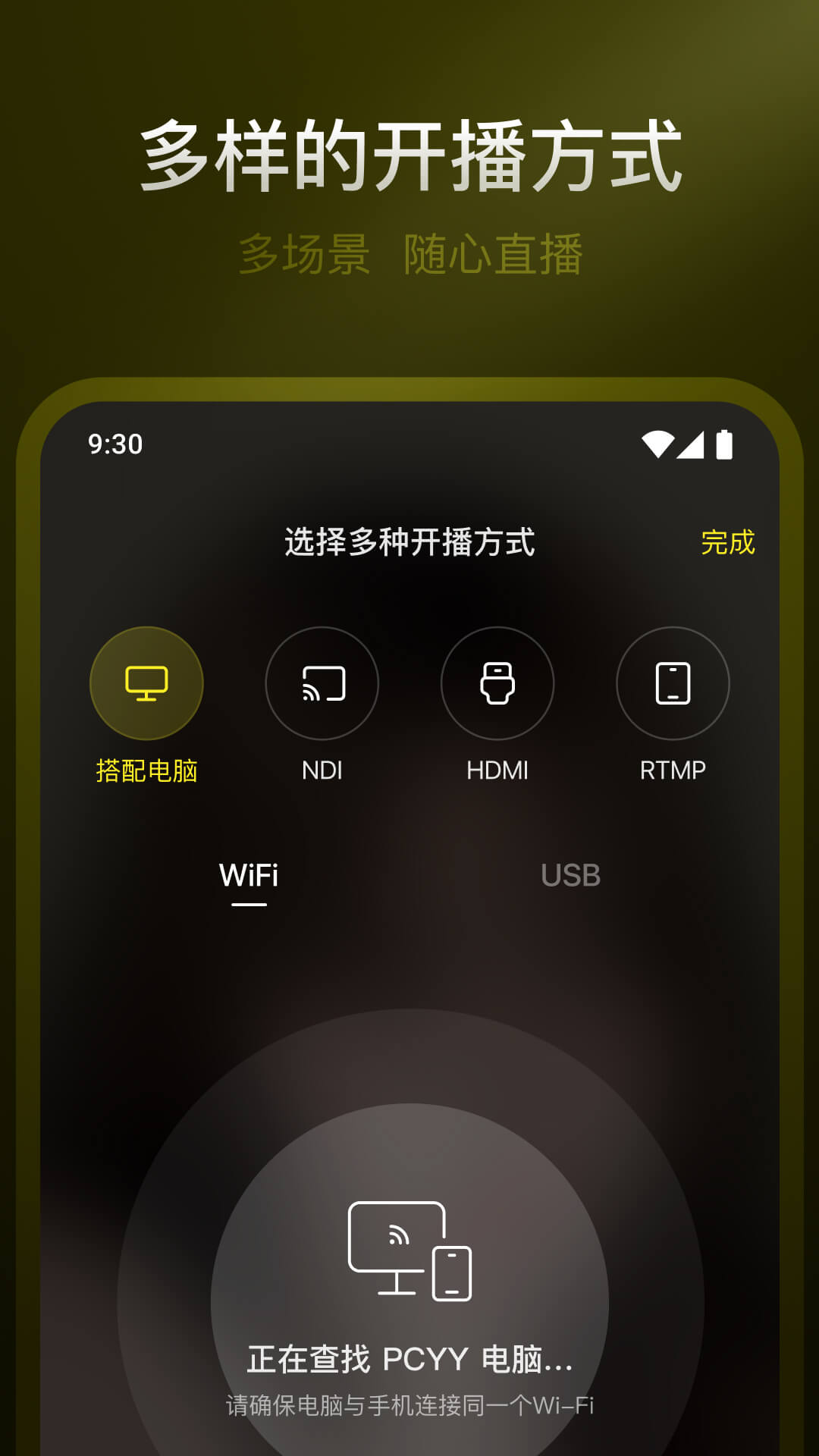The height and width of the screenshot is (1456, 819).
Task: Tap the Wi-Fi status bar icon
Action: click(659, 444)
